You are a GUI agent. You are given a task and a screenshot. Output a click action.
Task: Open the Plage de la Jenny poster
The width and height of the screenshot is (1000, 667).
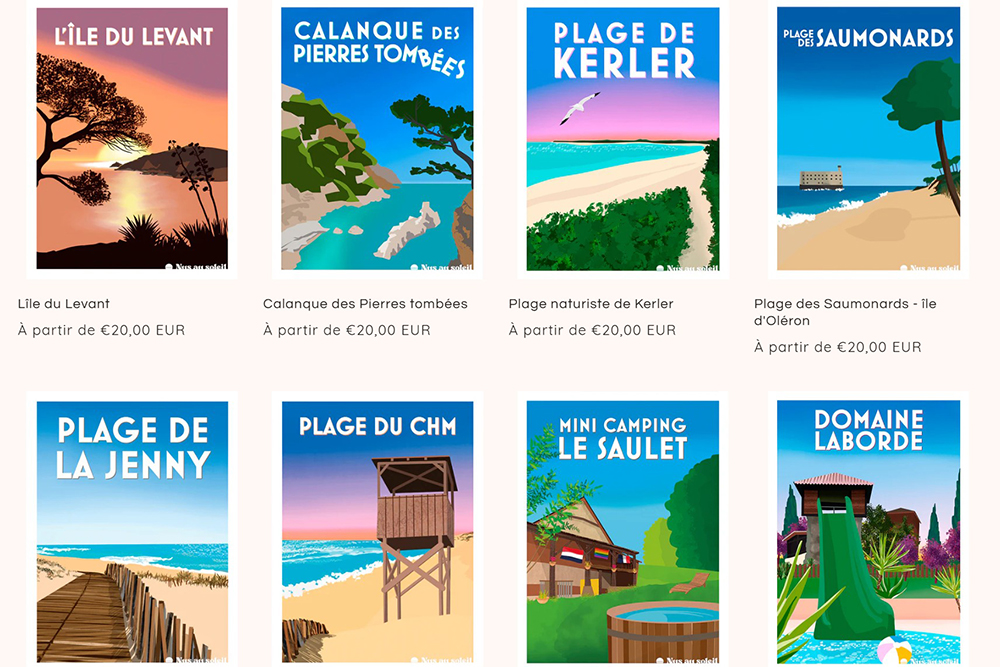pyautogui.click(x=132, y=530)
